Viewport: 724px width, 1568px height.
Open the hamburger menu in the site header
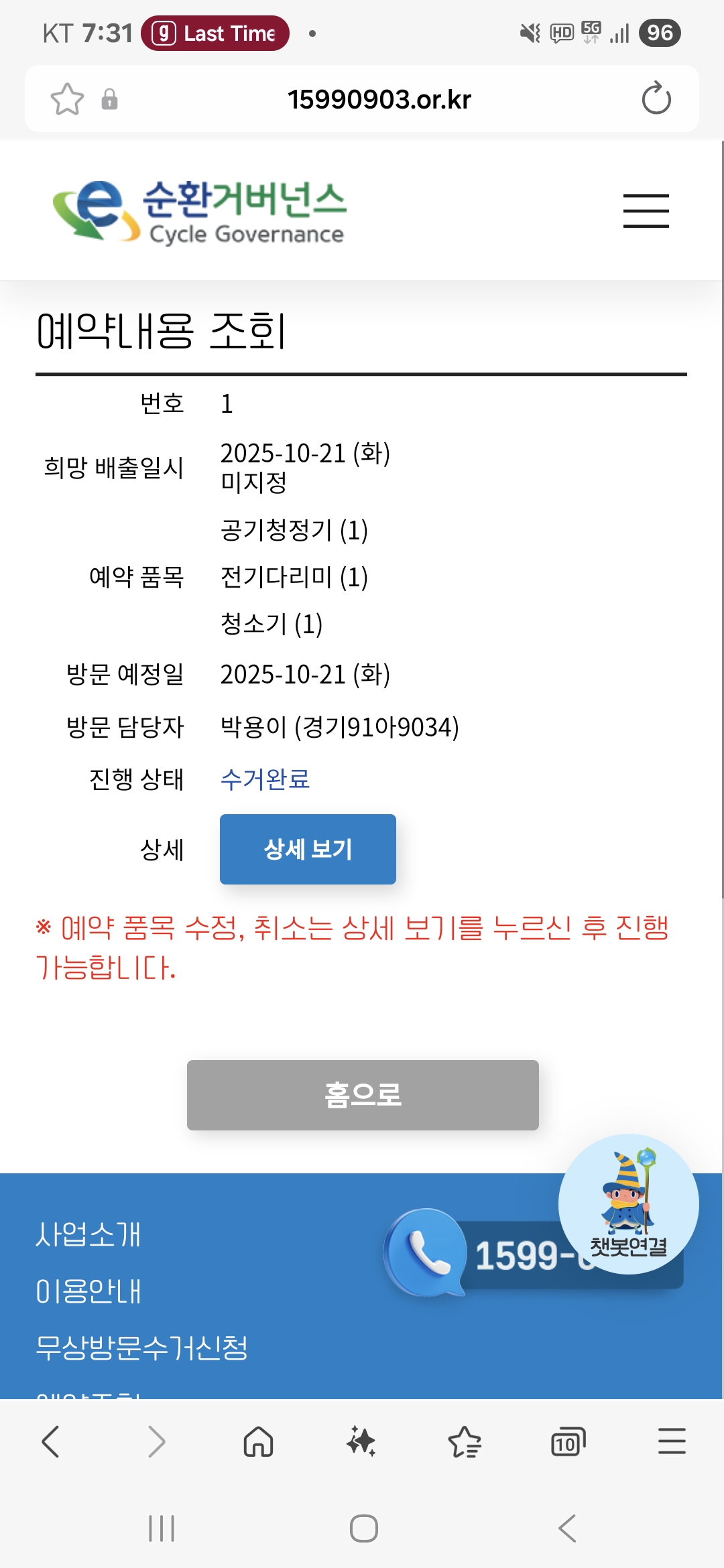click(646, 211)
